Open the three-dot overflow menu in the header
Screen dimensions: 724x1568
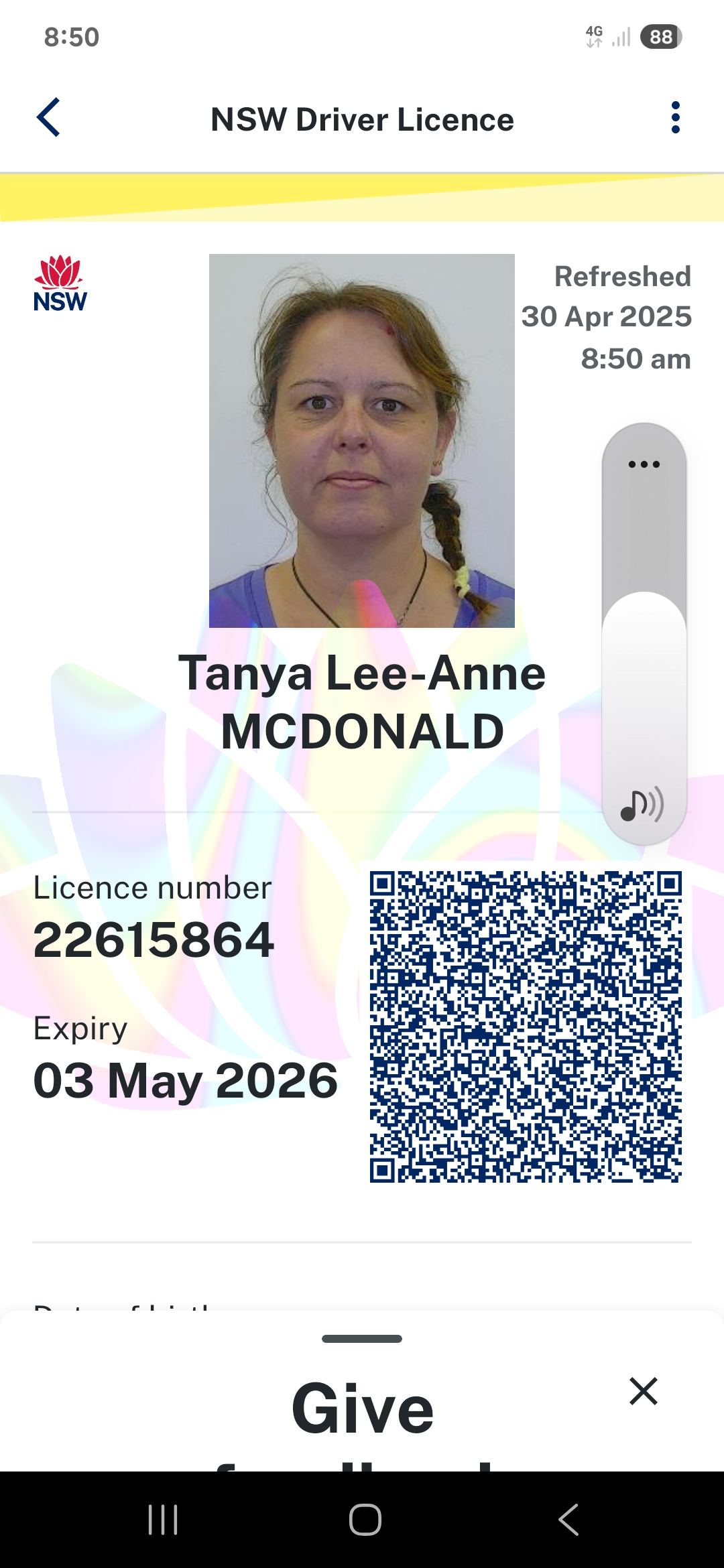(675, 118)
